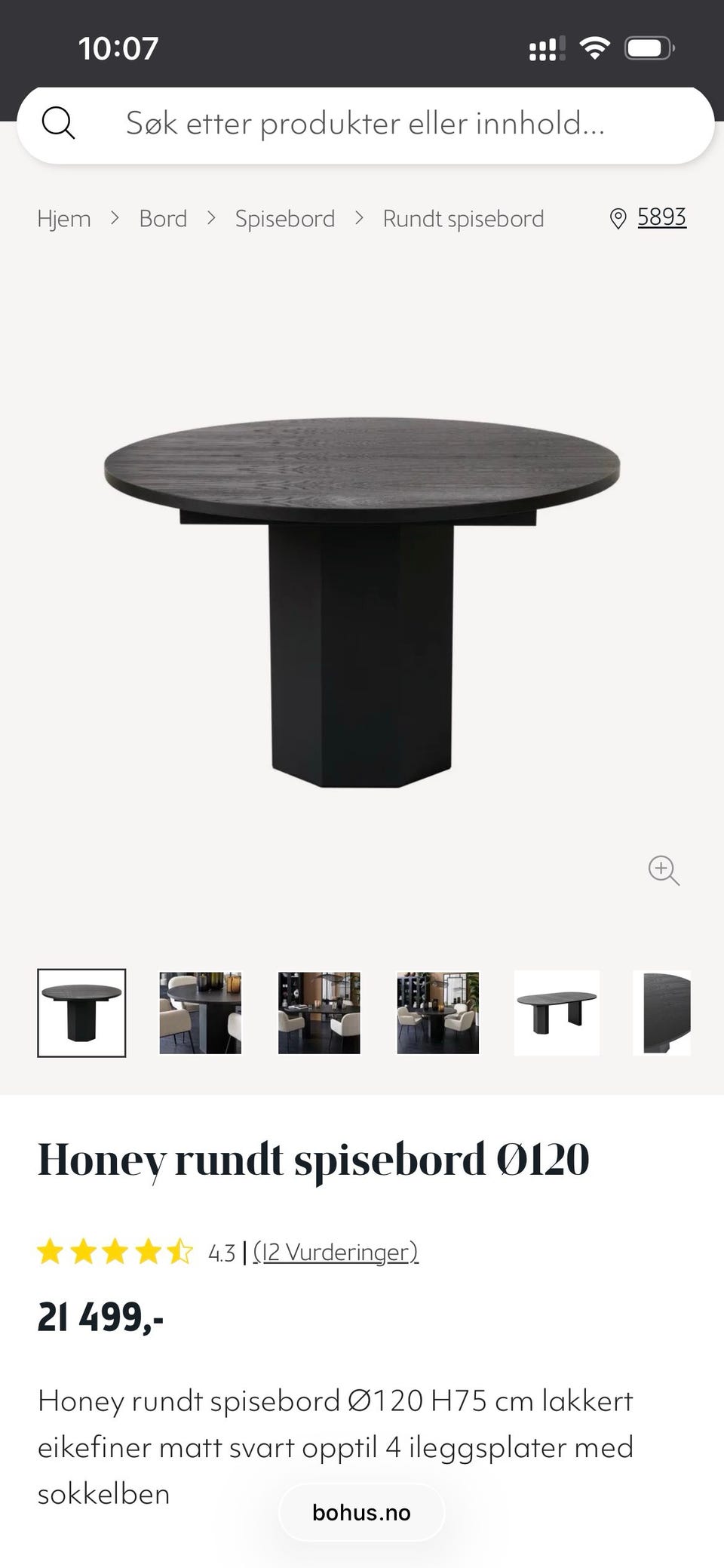Show the fourth product thumbnail

tap(438, 1013)
